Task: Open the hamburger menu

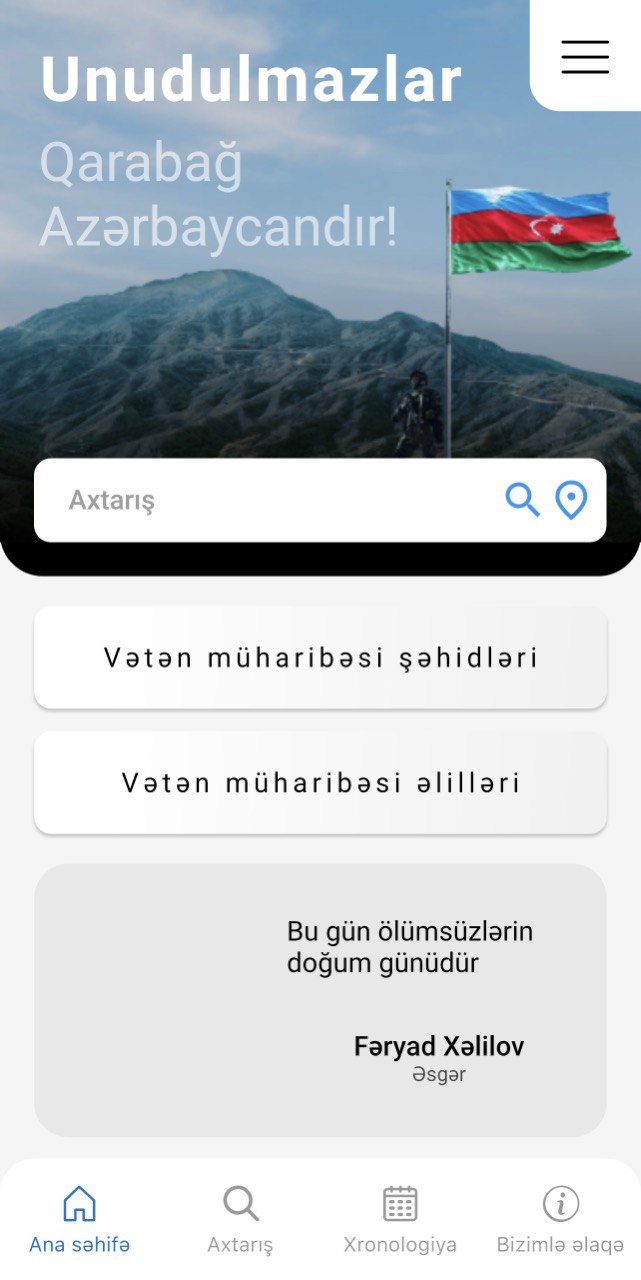Action: [585, 57]
